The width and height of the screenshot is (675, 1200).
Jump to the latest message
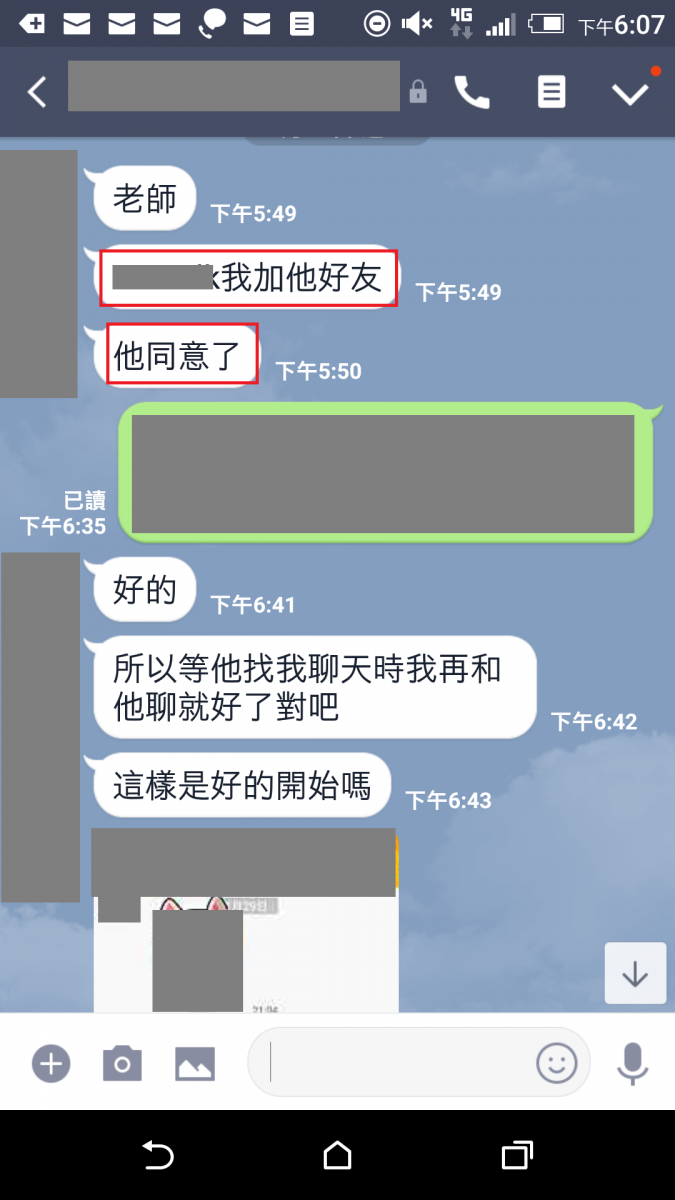[635, 973]
